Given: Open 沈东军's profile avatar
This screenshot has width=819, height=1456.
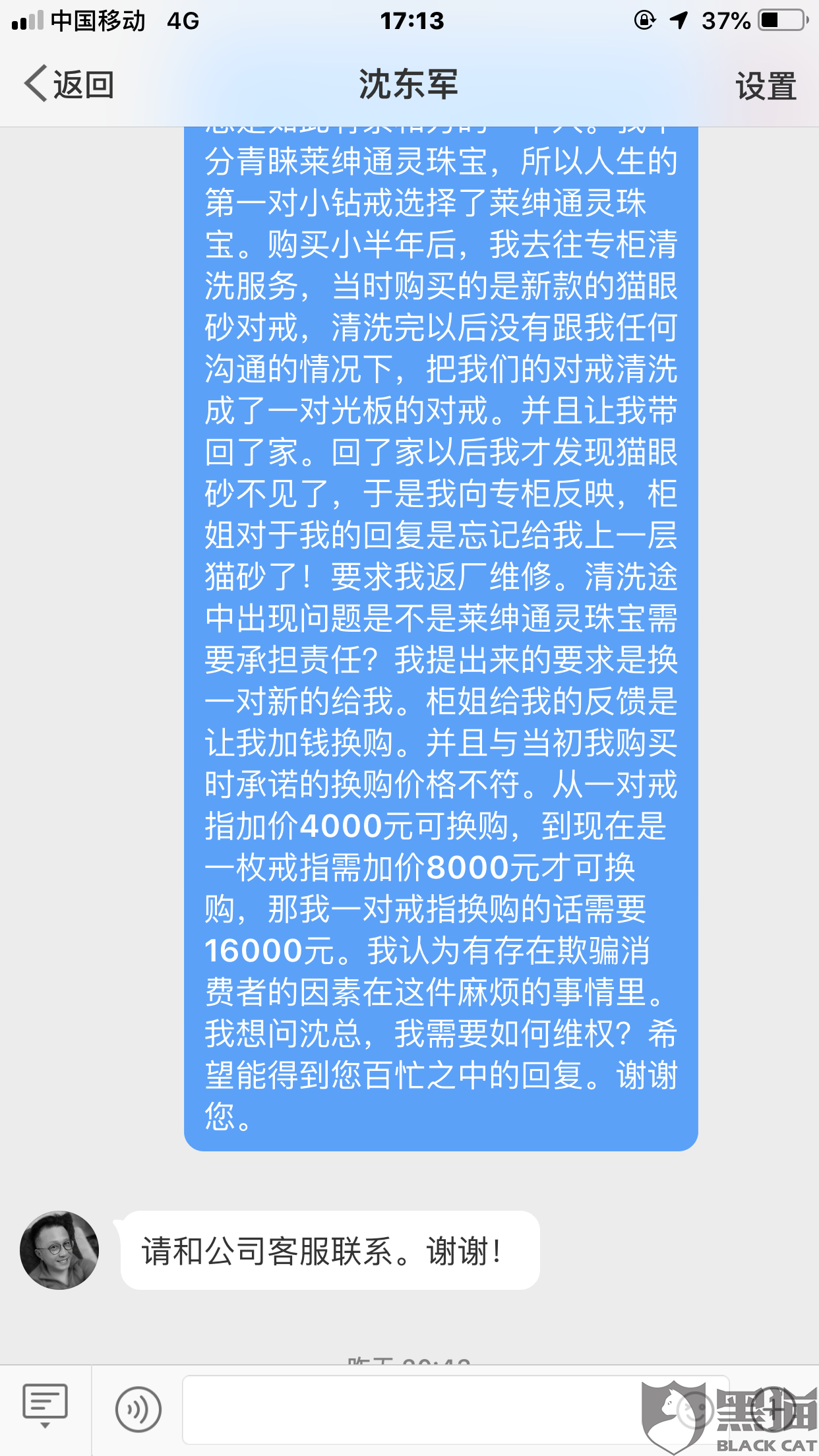Looking at the screenshot, I should pos(59,1250).
